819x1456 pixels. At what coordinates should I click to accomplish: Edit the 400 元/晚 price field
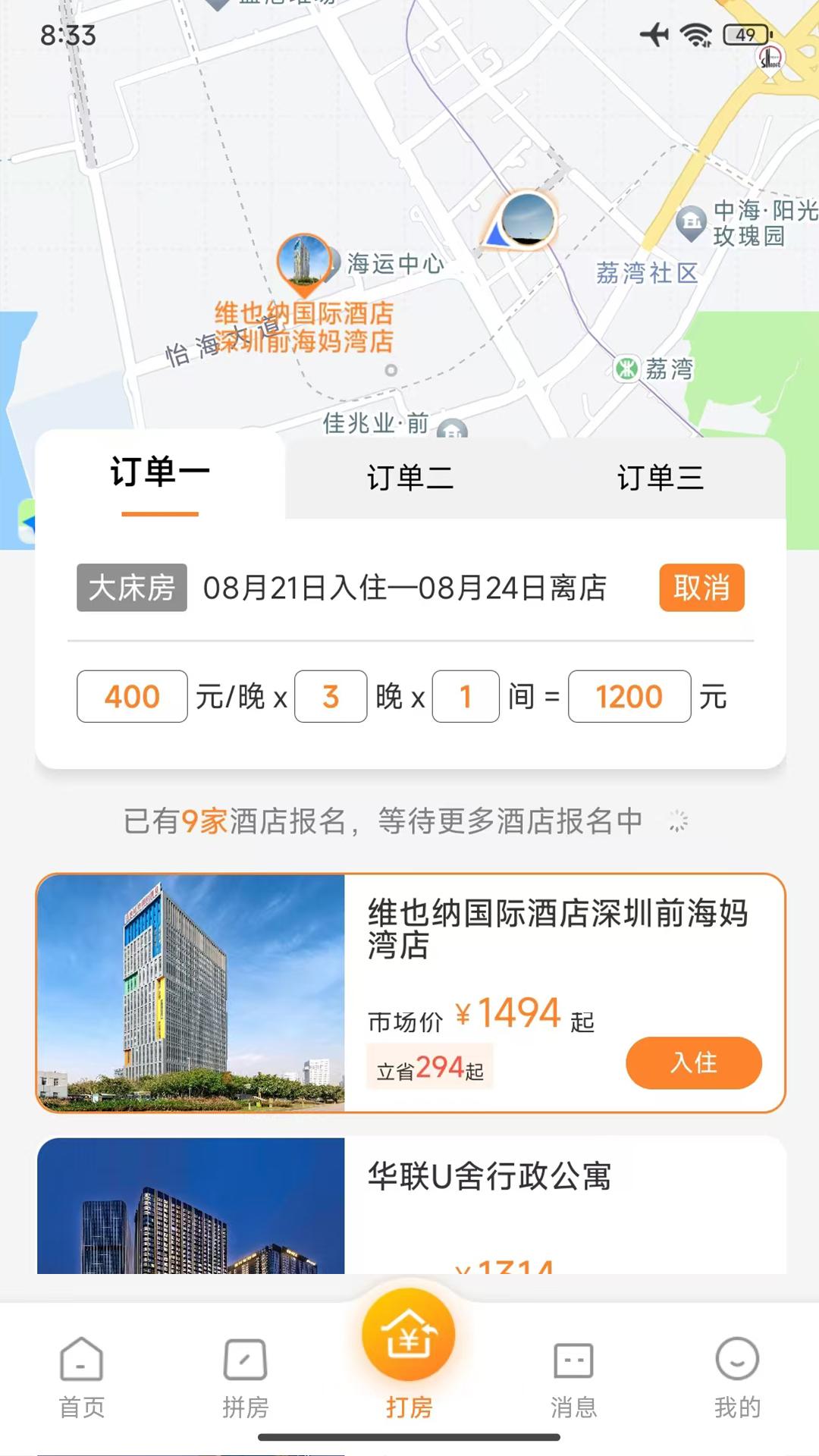click(x=132, y=696)
